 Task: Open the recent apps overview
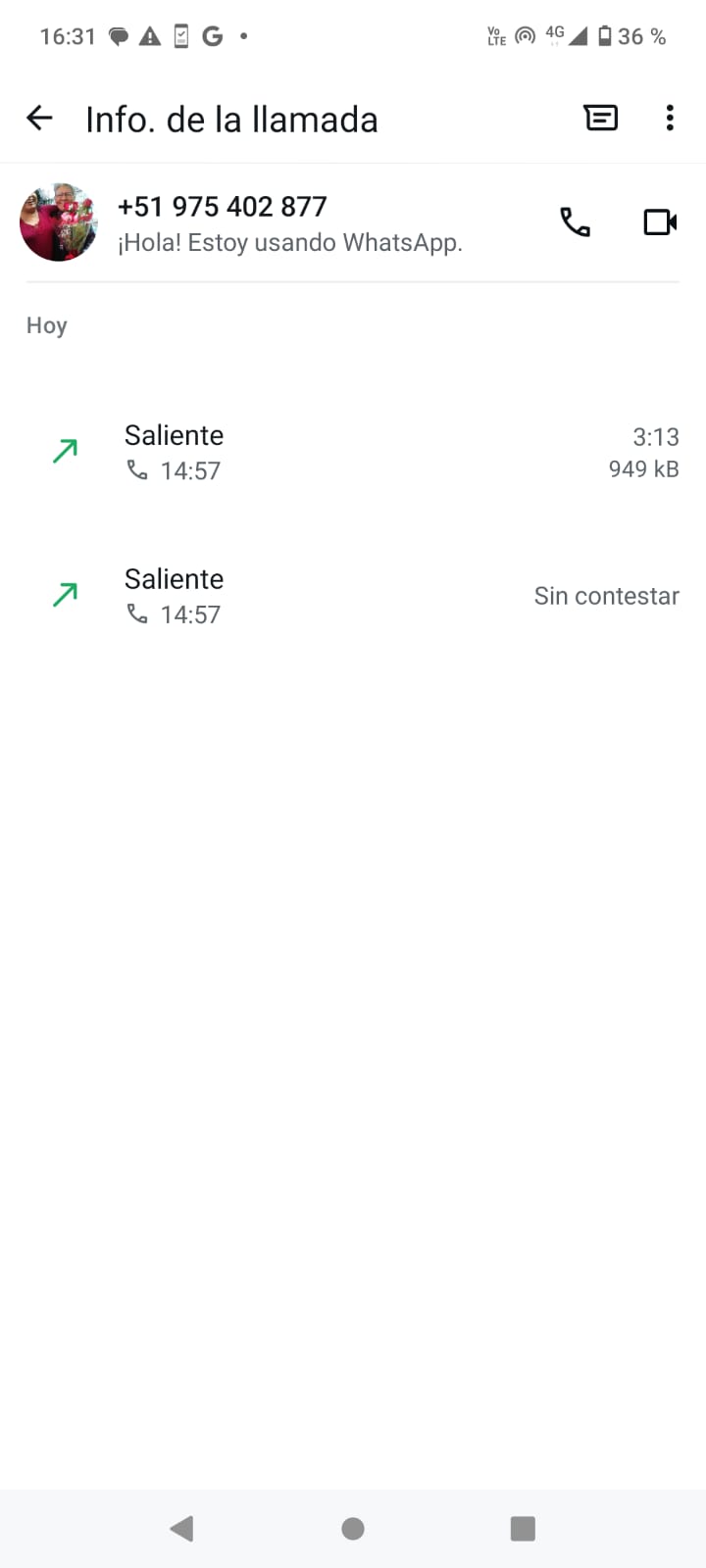523,1528
